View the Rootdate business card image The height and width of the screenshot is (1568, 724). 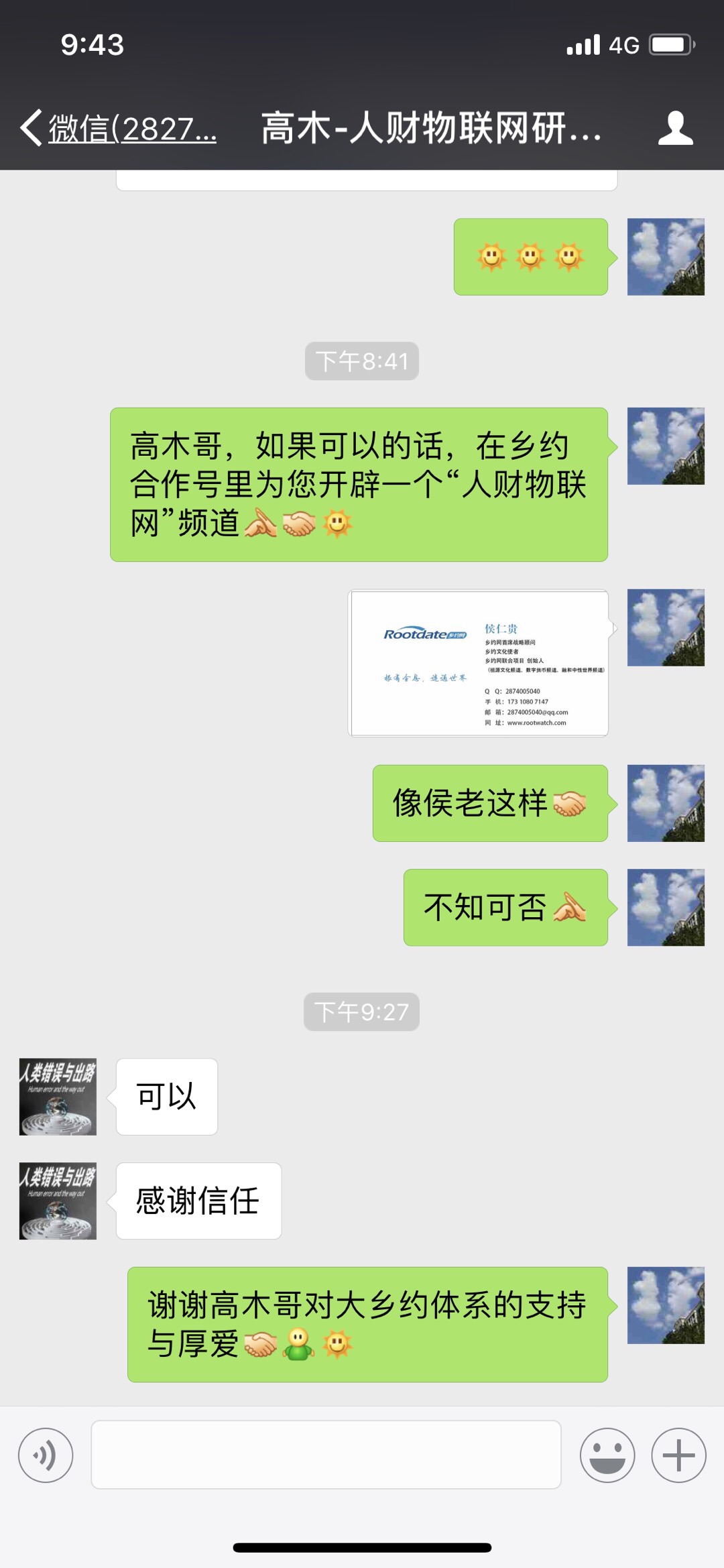tap(479, 663)
